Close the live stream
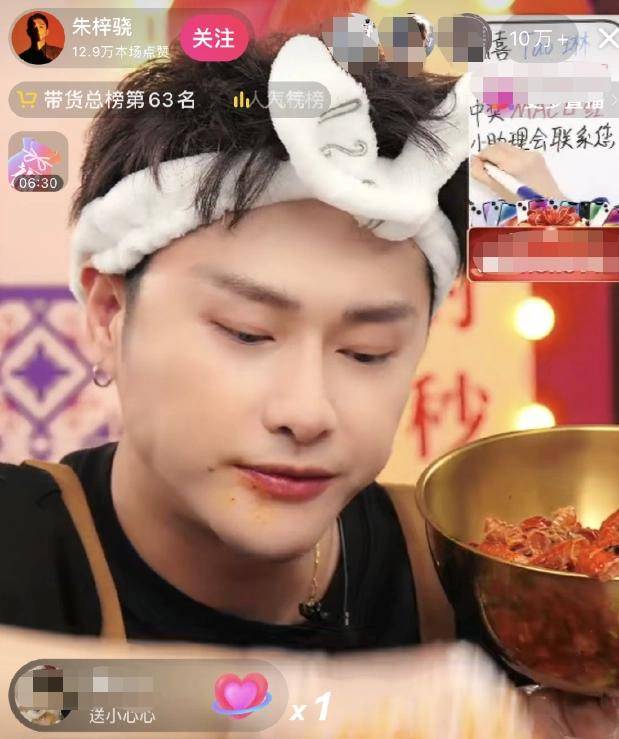The image size is (619, 739). click(x=607, y=39)
